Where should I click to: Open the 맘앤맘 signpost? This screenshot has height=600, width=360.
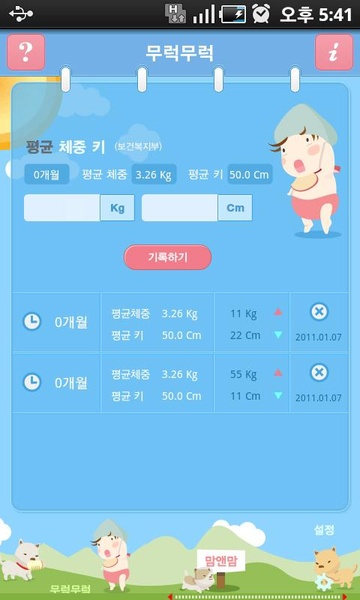(x=221, y=562)
